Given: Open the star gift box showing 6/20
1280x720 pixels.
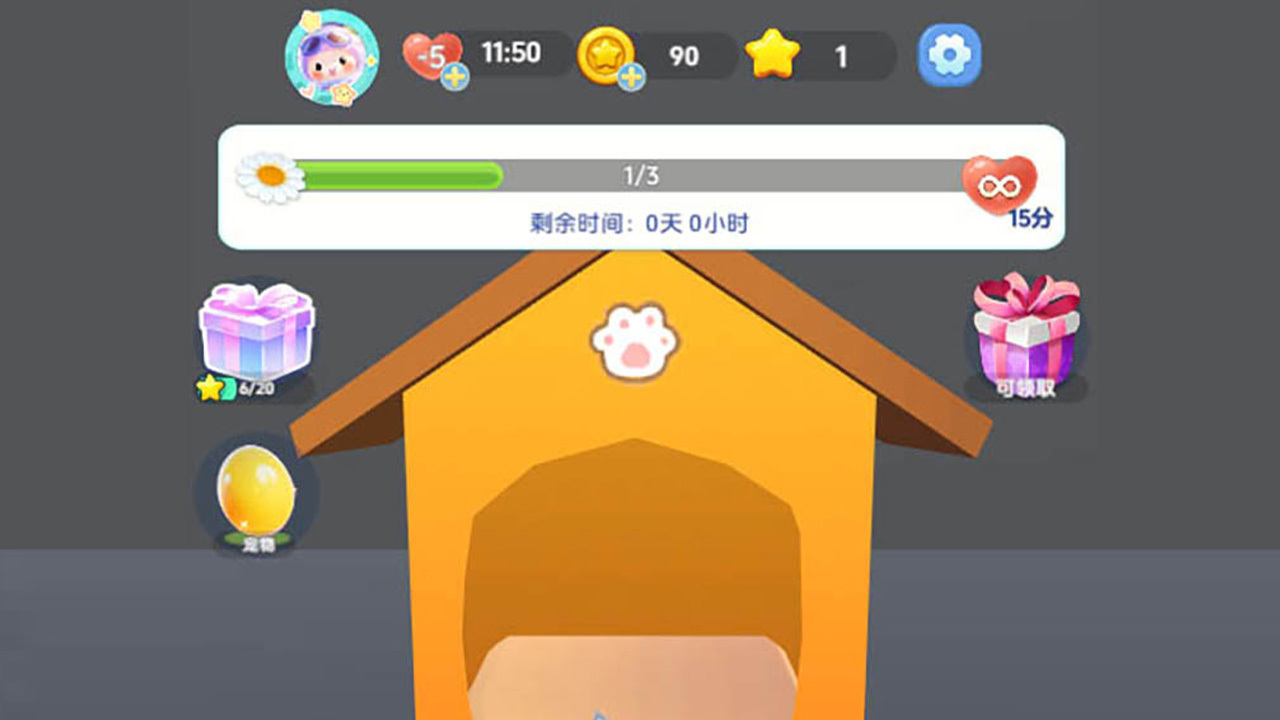Looking at the screenshot, I should [257, 332].
